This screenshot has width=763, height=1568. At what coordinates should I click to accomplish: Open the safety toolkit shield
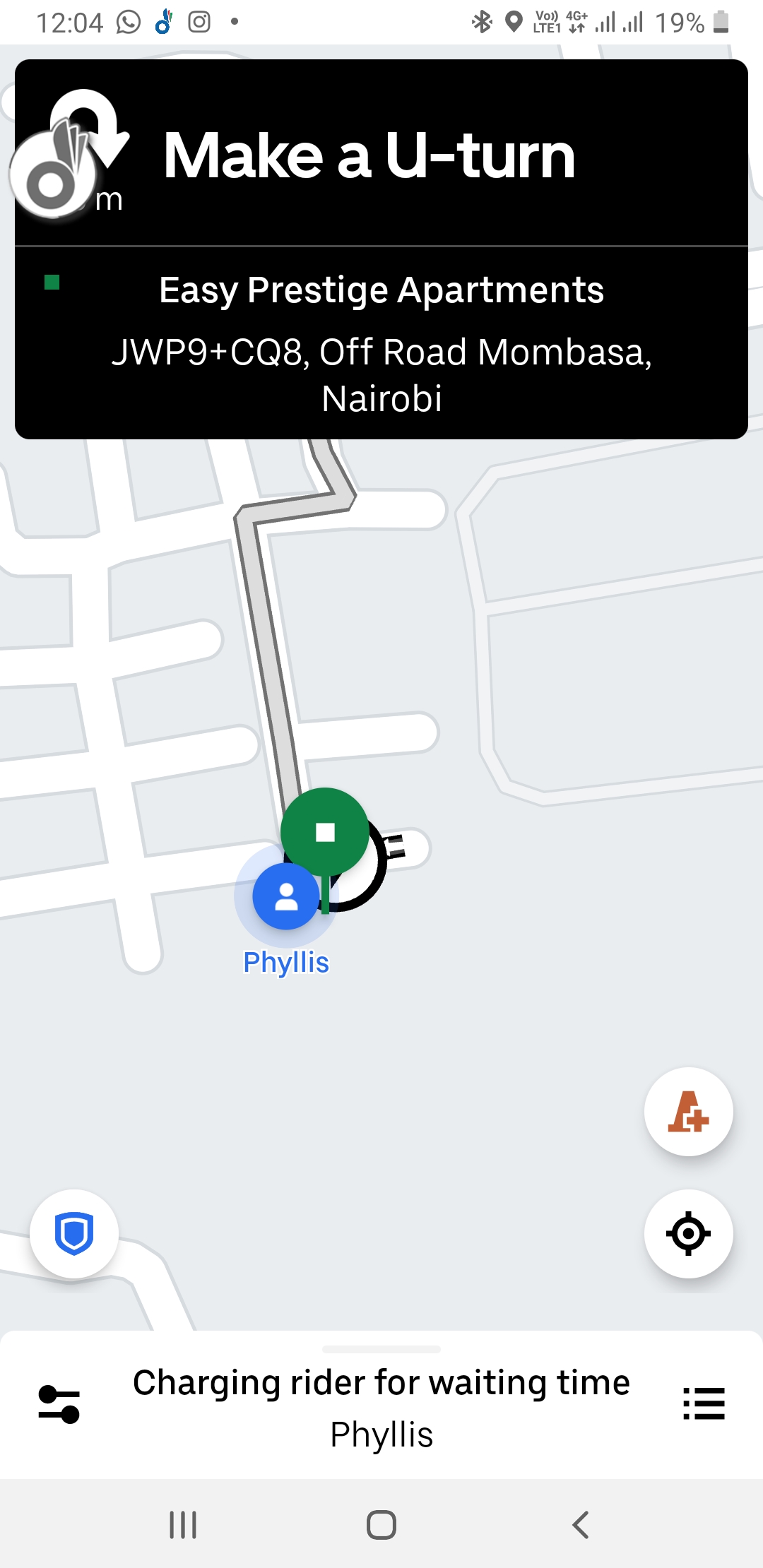tap(74, 1233)
